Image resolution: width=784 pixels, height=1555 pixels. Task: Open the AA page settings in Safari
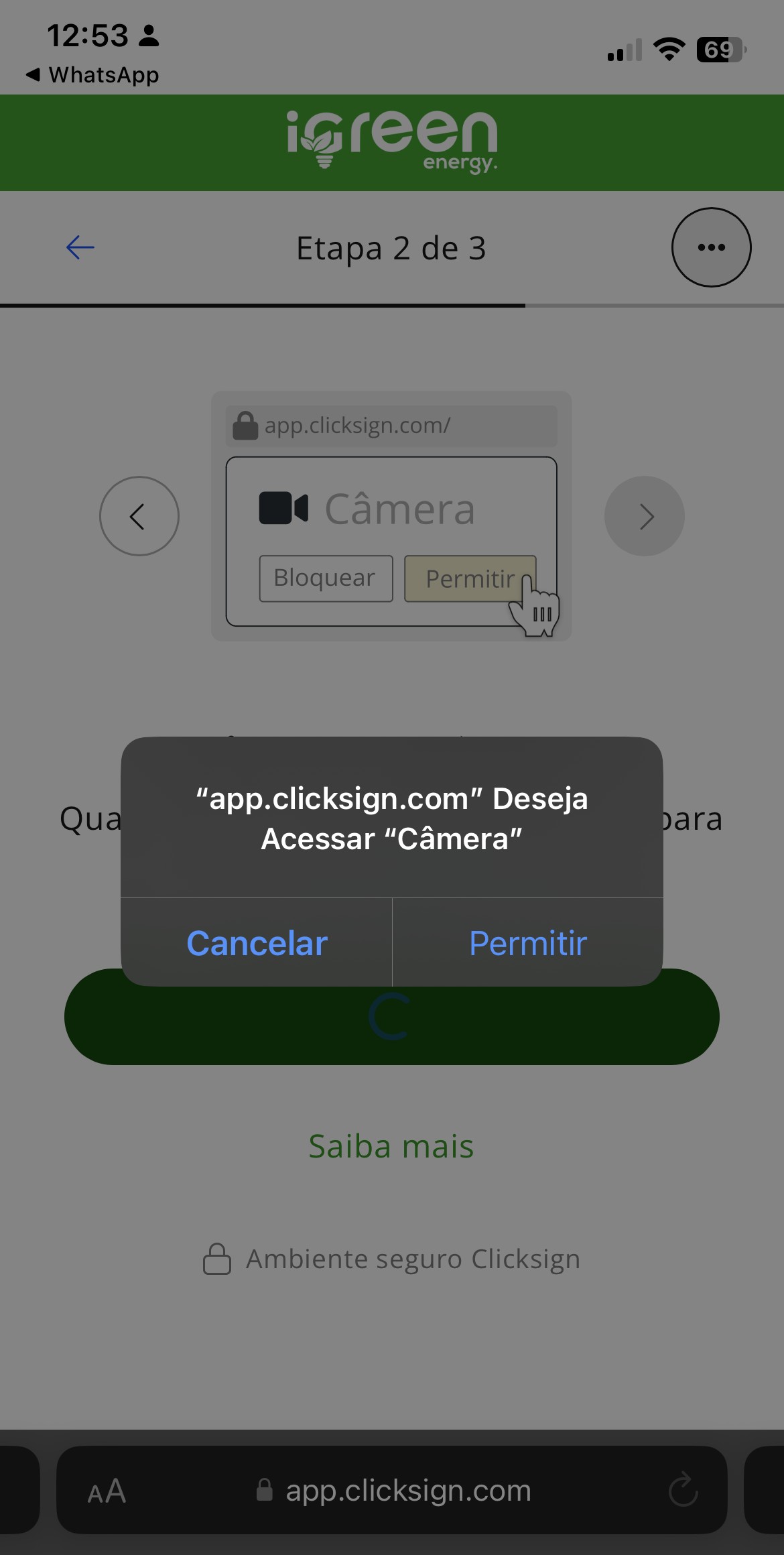107,1491
